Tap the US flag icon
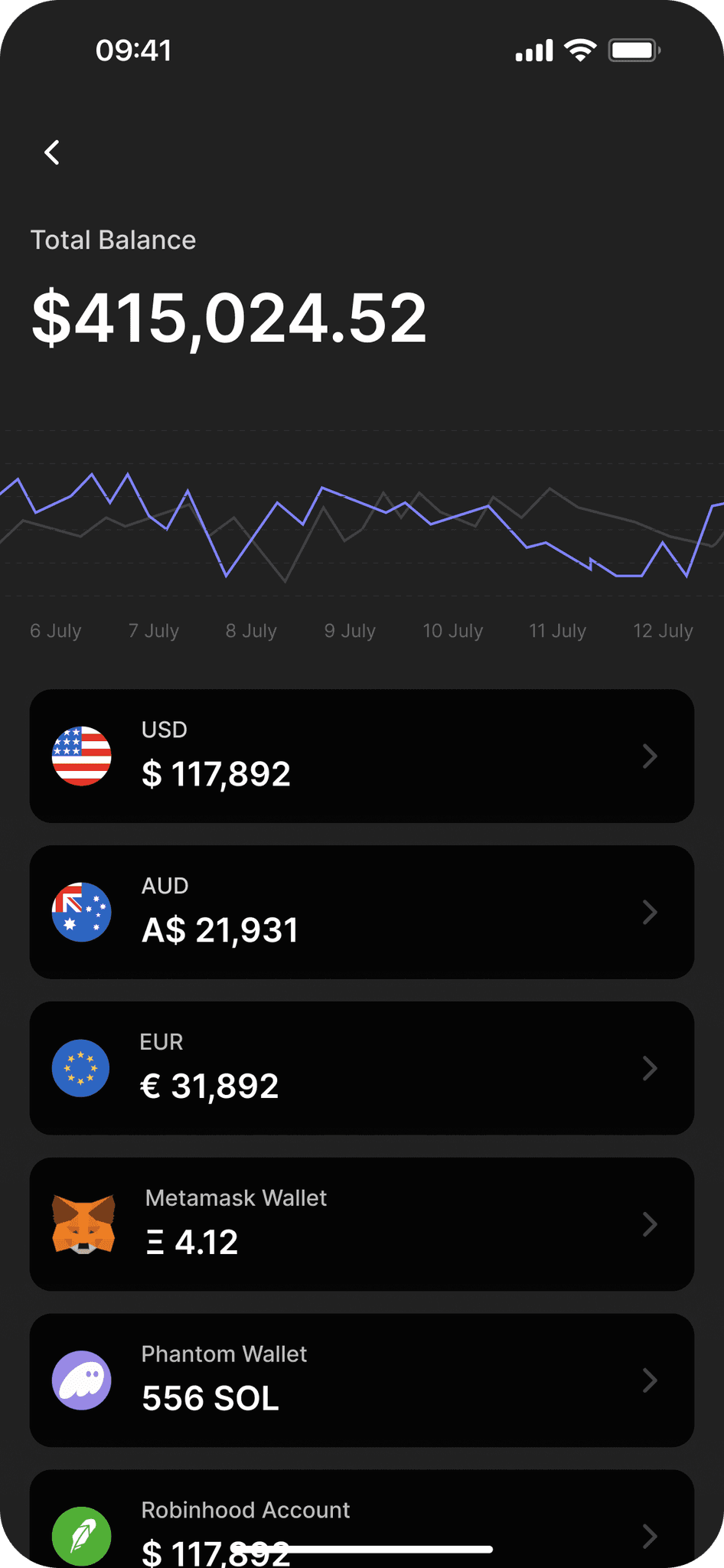The height and width of the screenshot is (1568, 724). [x=81, y=756]
